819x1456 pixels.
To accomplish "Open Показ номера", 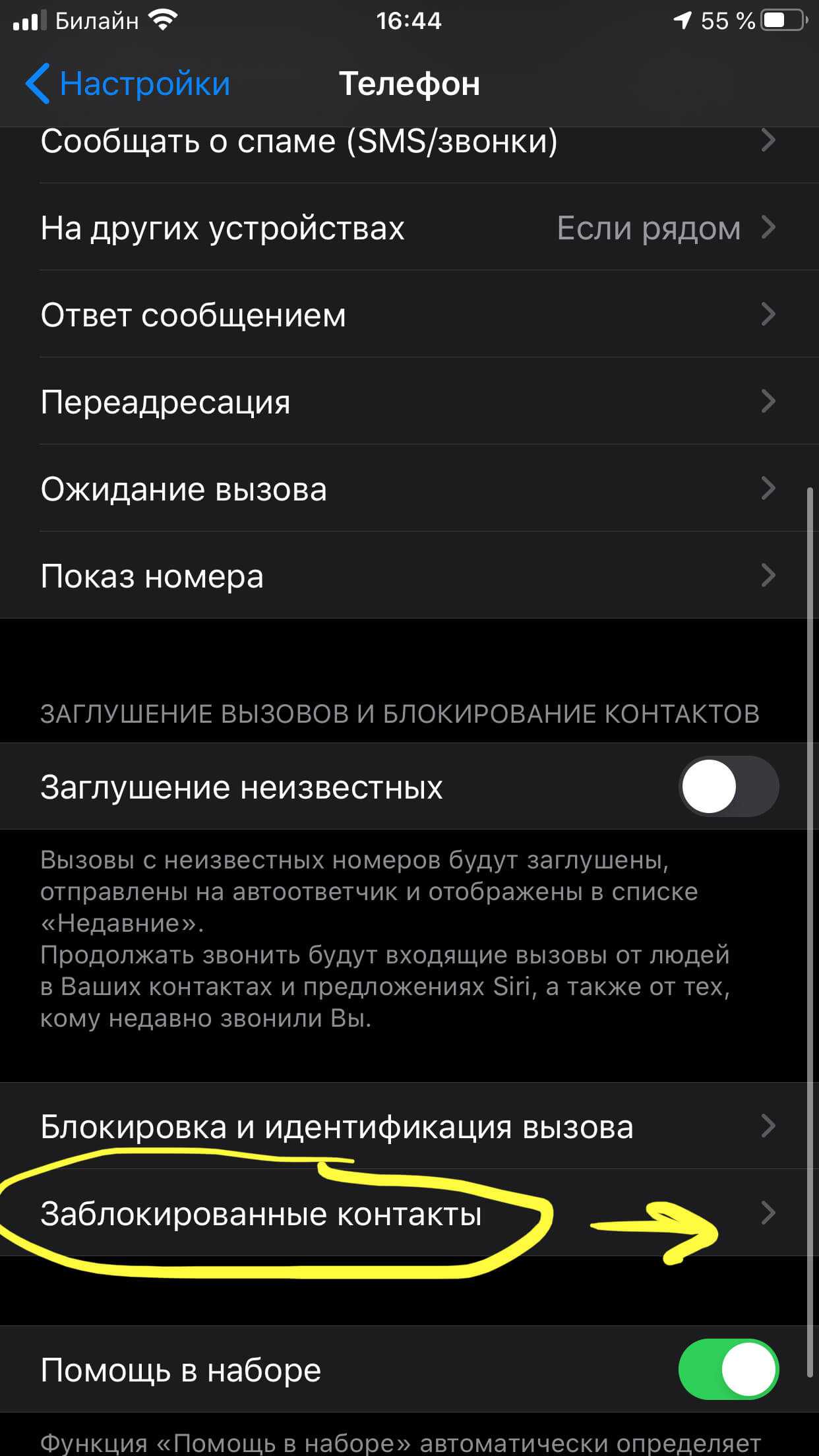I will [409, 576].
